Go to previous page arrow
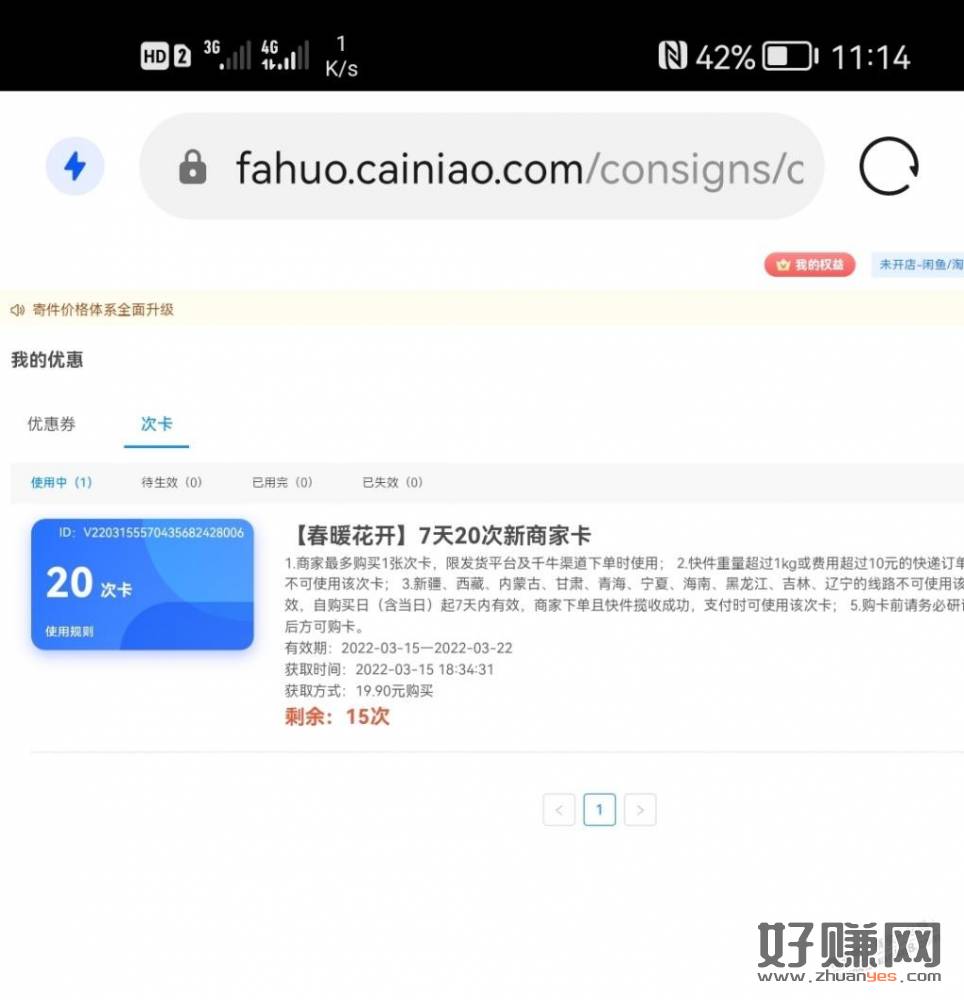The image size is (964, 1000). [x=559, y=810]
